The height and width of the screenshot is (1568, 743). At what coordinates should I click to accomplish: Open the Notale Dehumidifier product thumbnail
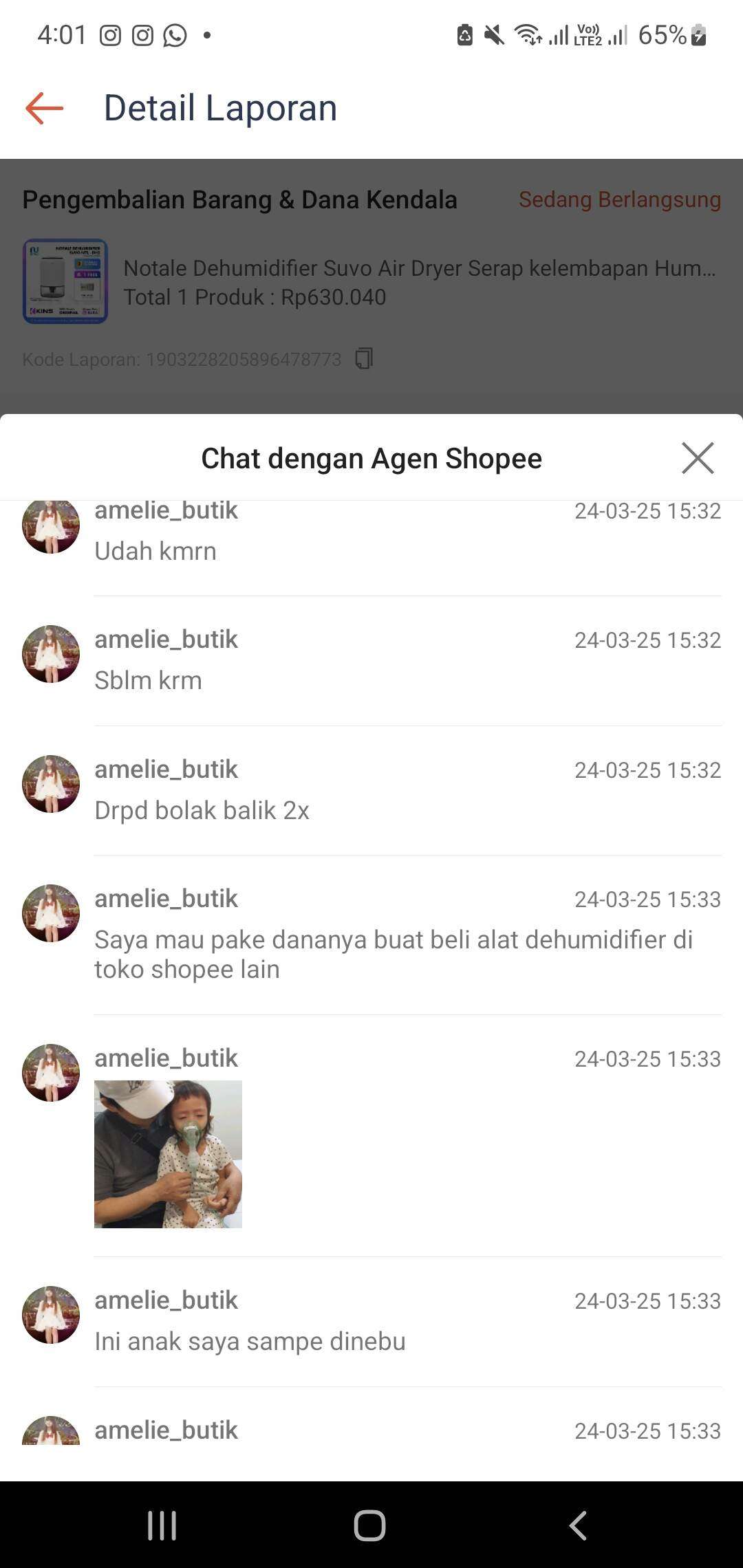coord(65,281)
